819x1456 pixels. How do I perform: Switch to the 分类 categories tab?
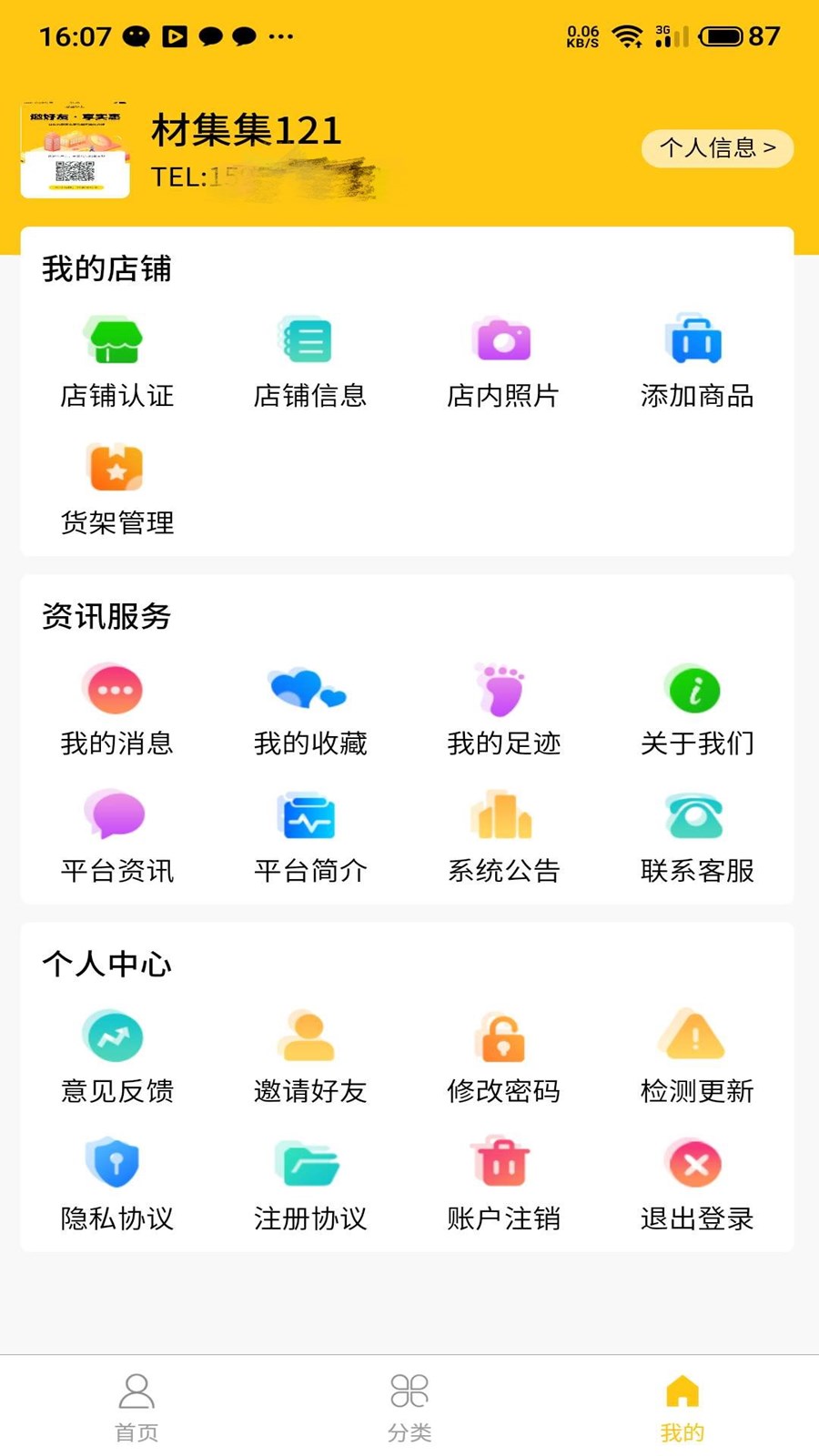point(409,1407)
